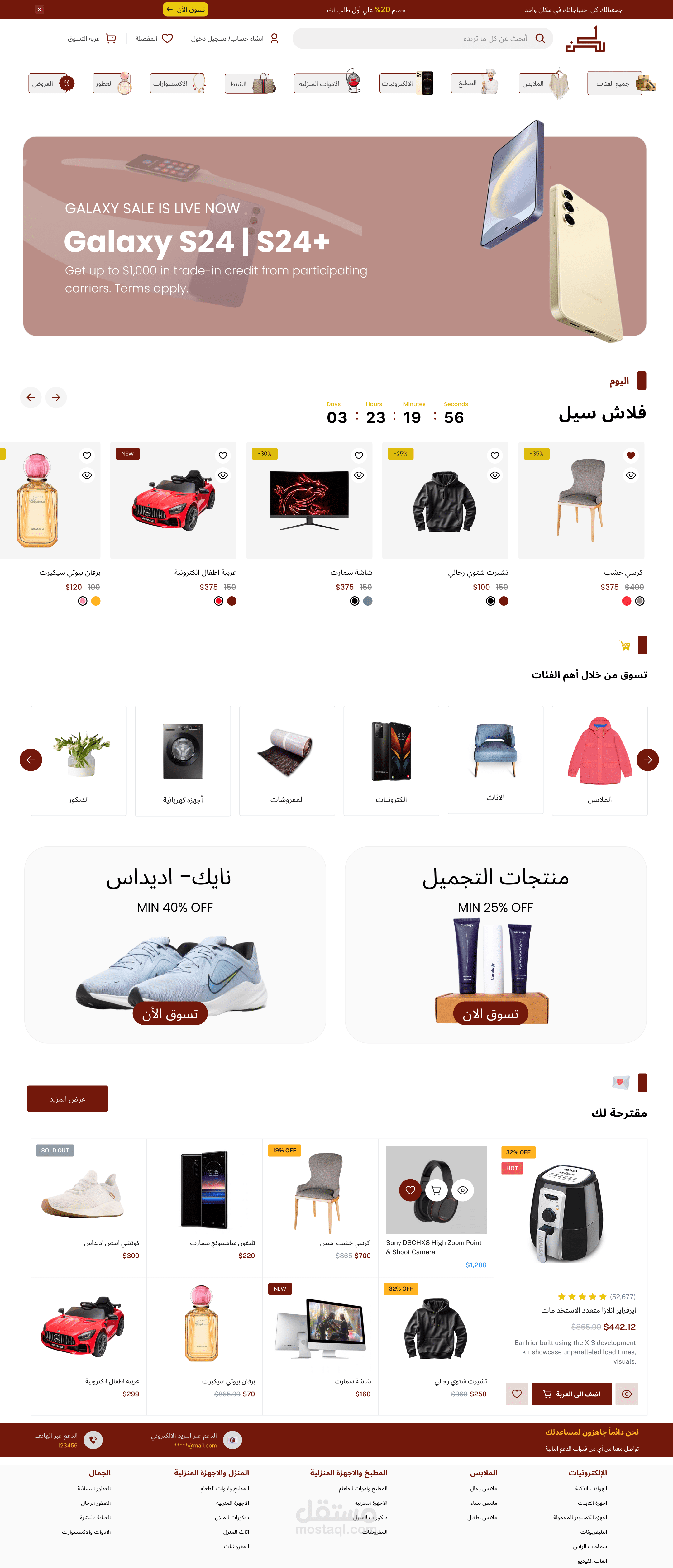673x1568 pixels.
Task: Open the الملابس category card
Action: point(599,760)
